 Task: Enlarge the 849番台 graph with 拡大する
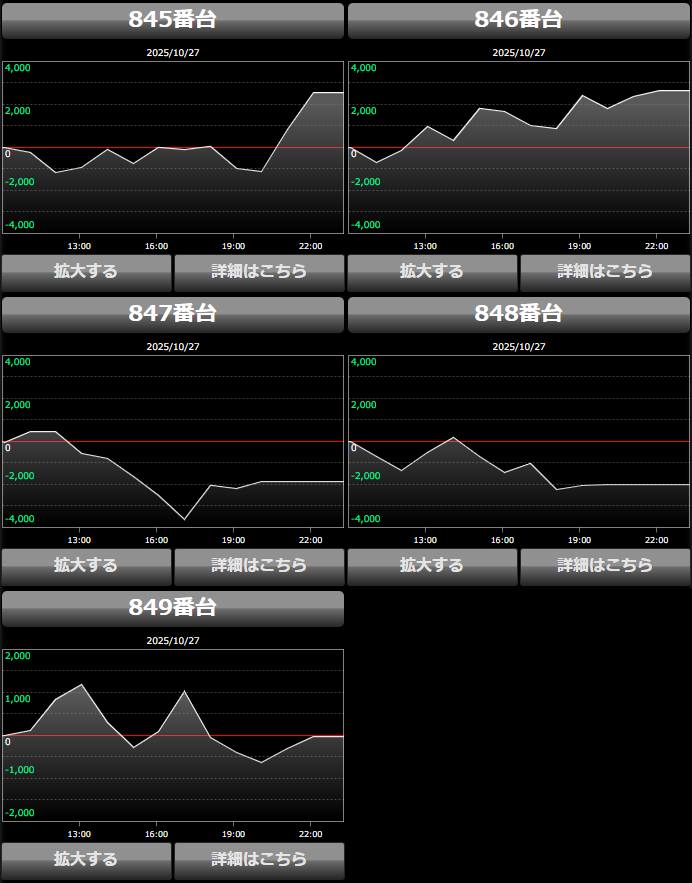point(86,859)
